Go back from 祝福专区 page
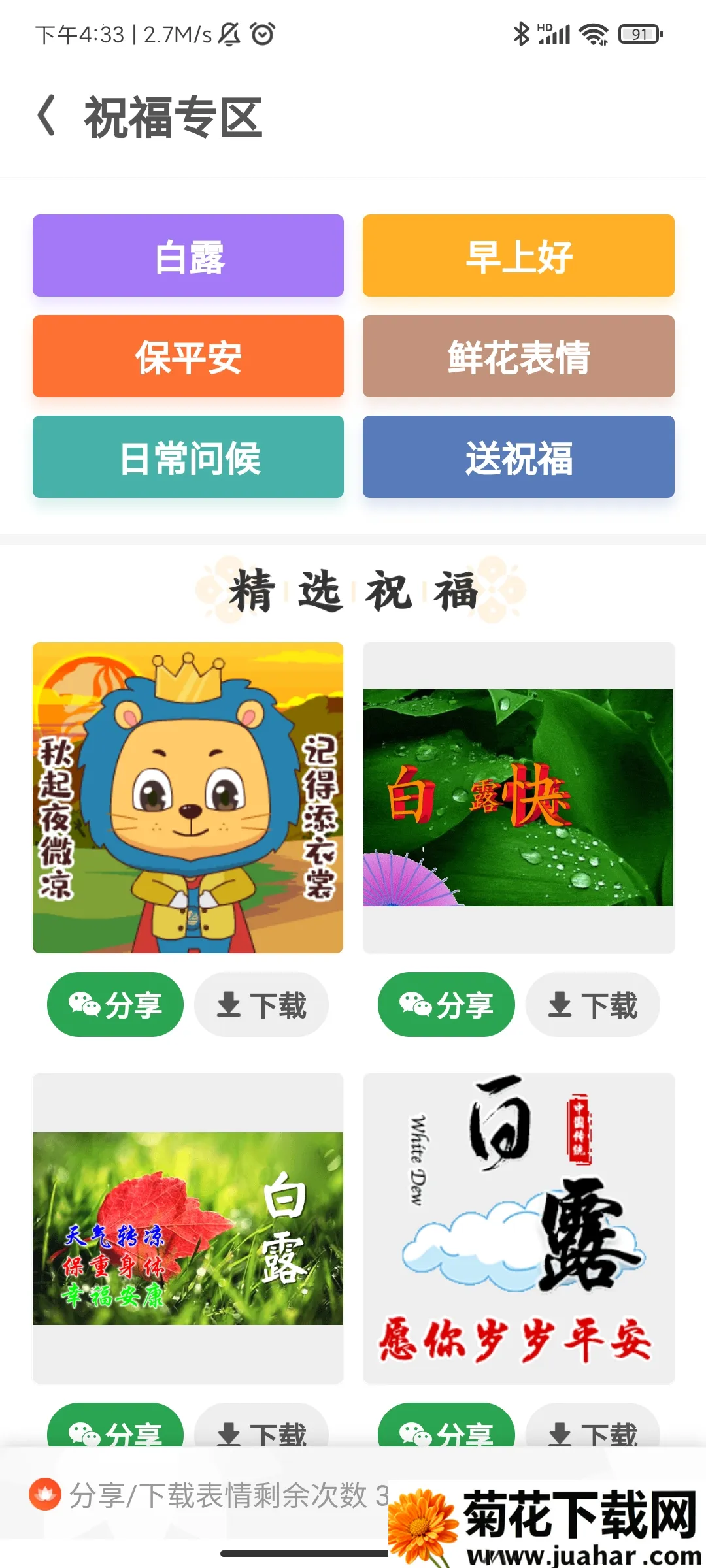This screenshot has width=706, height=1568. pos(47,116)
